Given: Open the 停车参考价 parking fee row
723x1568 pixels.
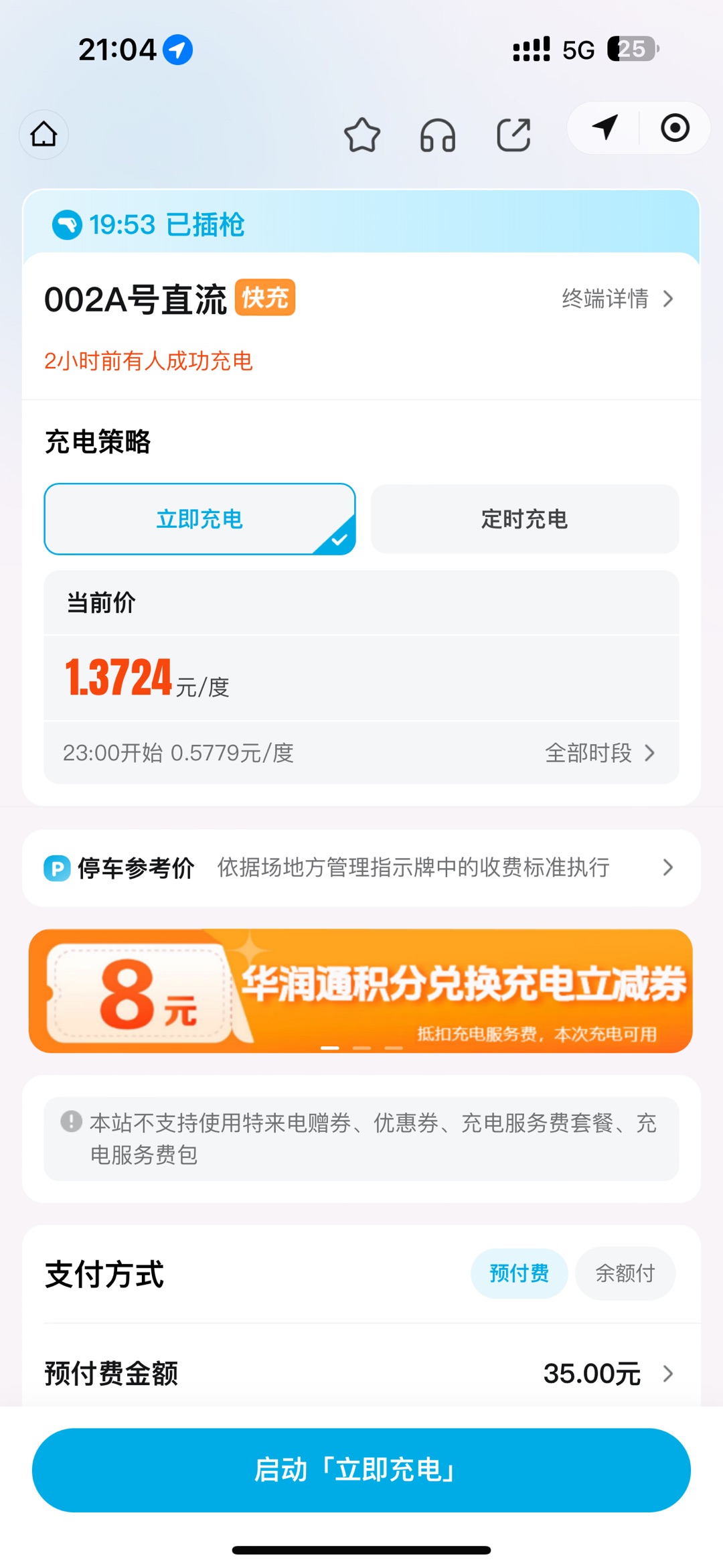Looking at the screenshot, I should click(x=361, y=868).
